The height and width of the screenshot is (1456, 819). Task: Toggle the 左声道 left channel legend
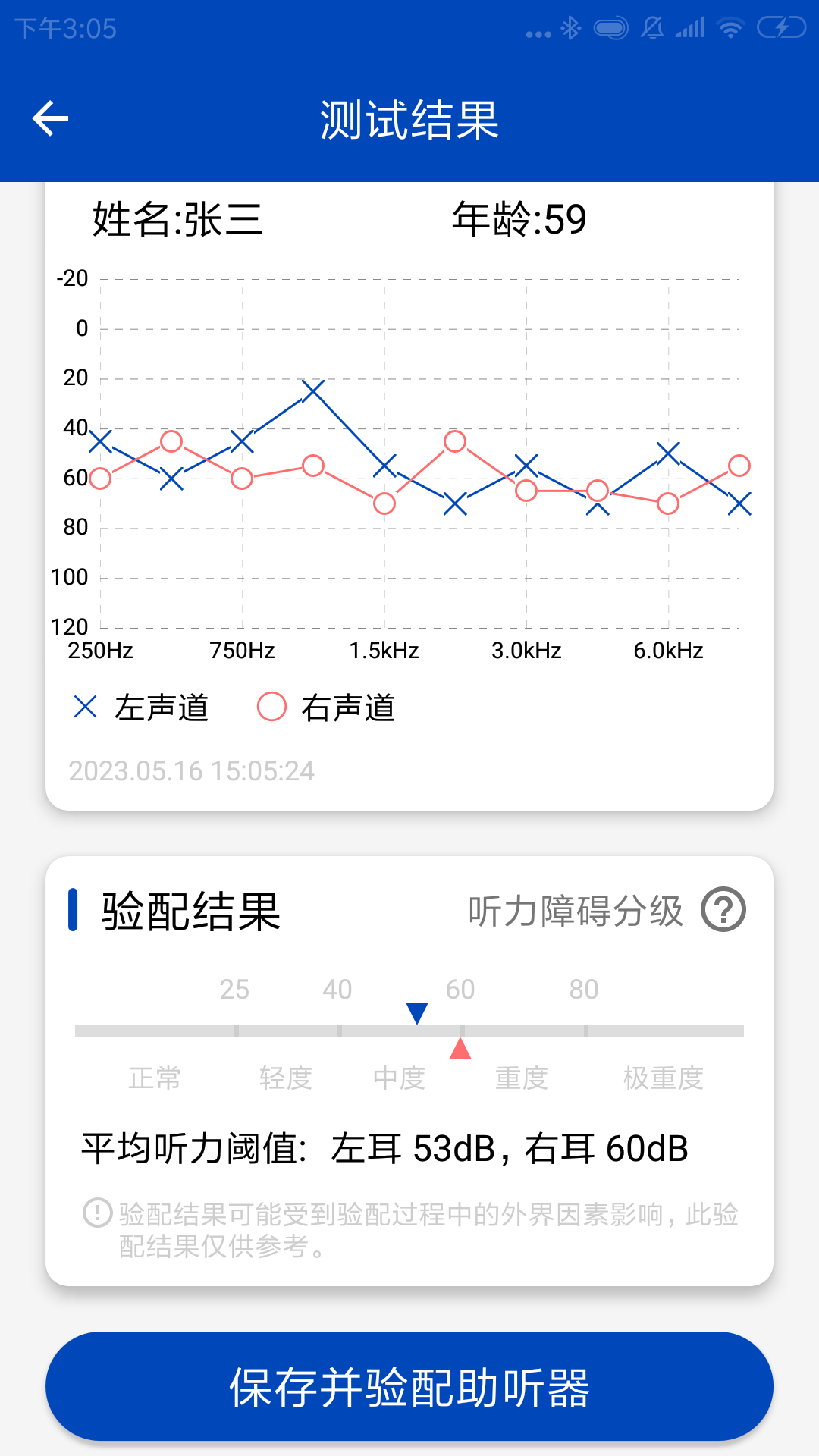point(162,708)
